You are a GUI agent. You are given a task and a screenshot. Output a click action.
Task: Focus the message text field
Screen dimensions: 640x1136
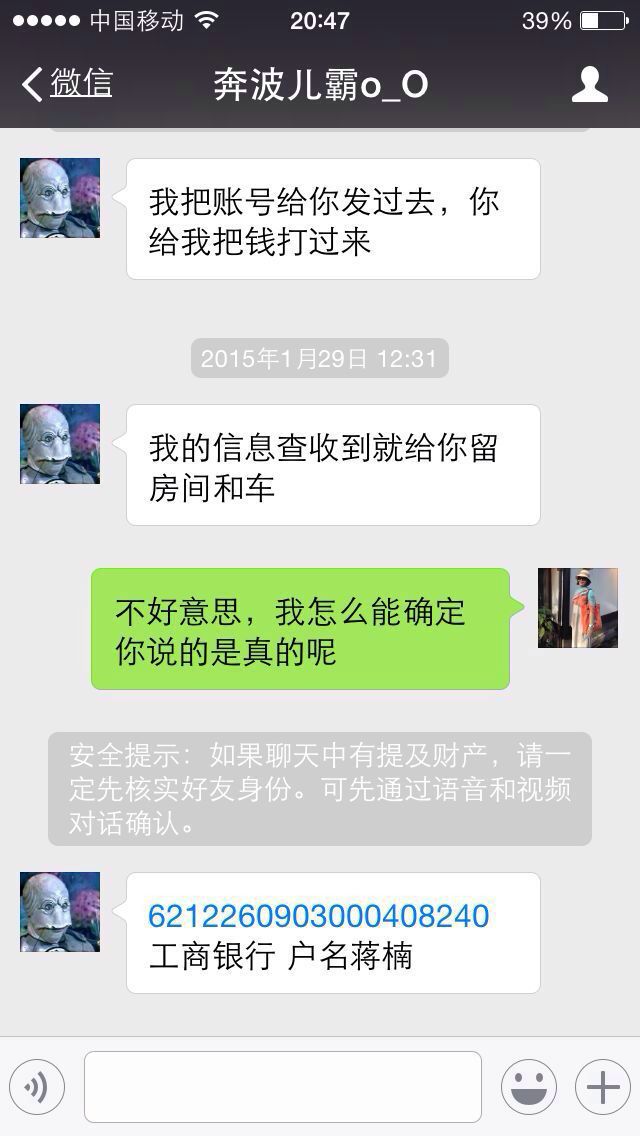click(x=283, y=1087)
